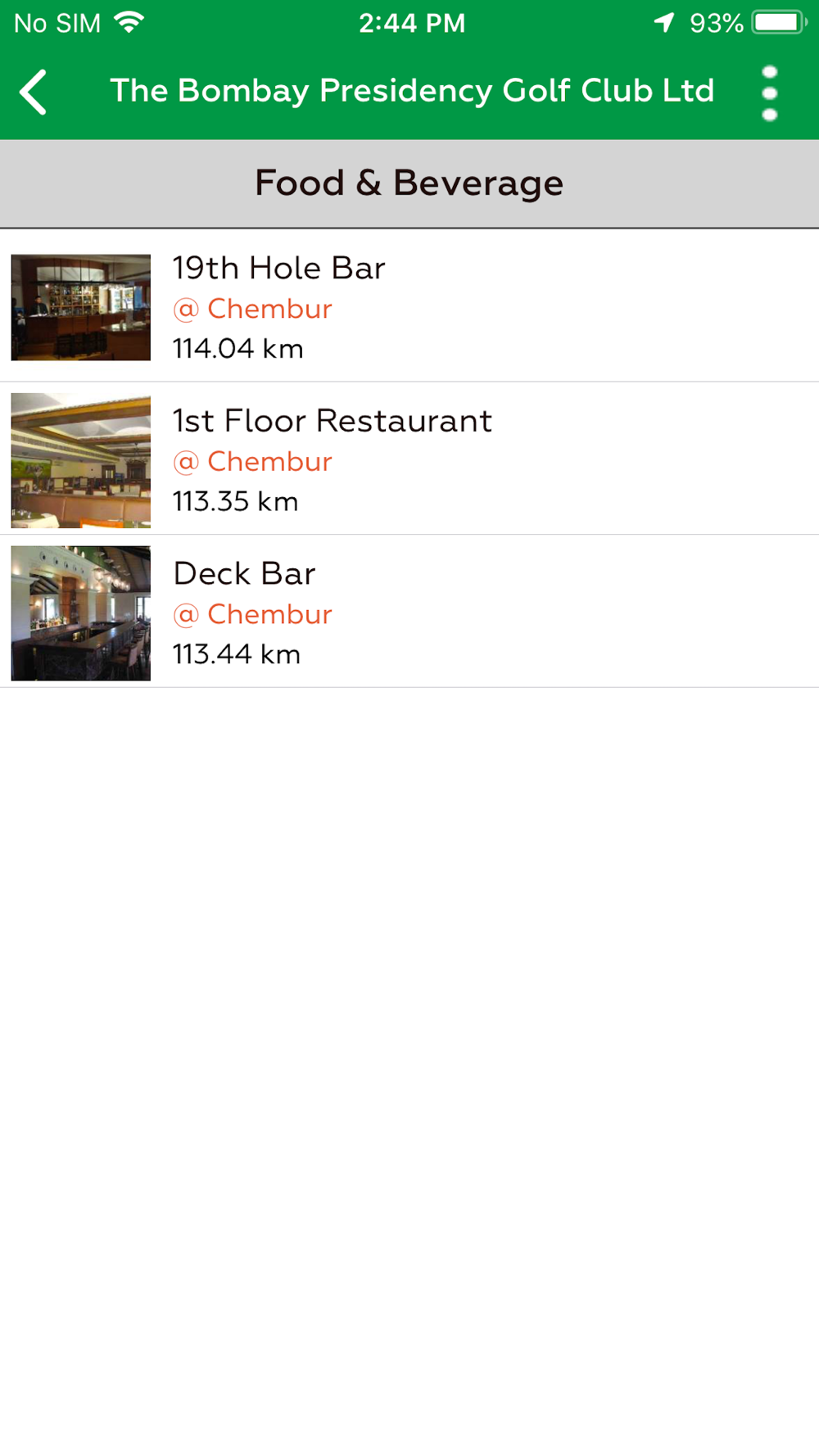Open the 19th Hole Bar listing
The image size is (819, 1456).
pos(409,307)
